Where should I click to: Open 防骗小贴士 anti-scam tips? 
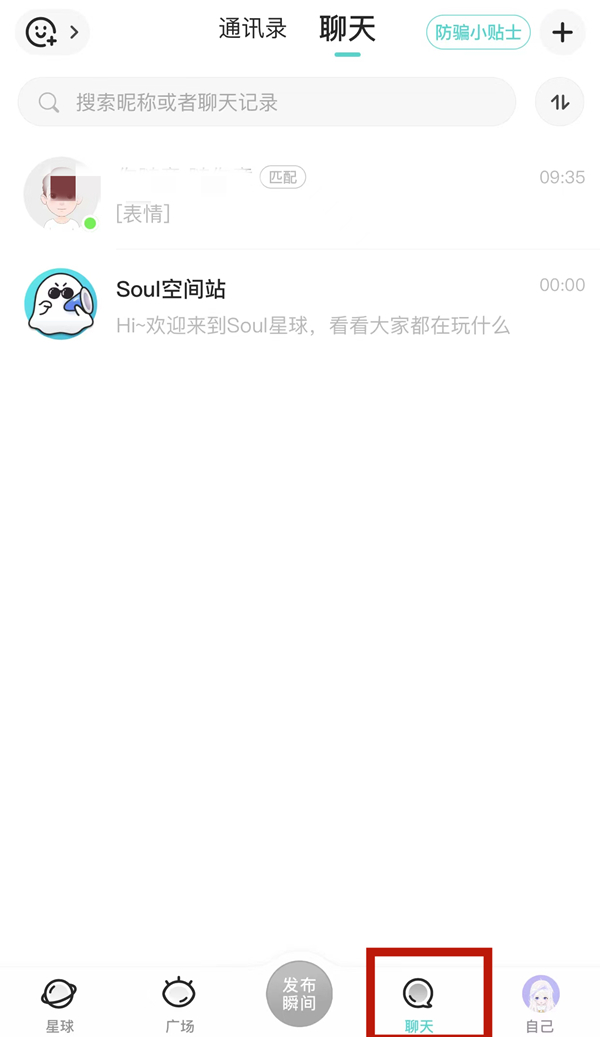[x=478, y=33]
